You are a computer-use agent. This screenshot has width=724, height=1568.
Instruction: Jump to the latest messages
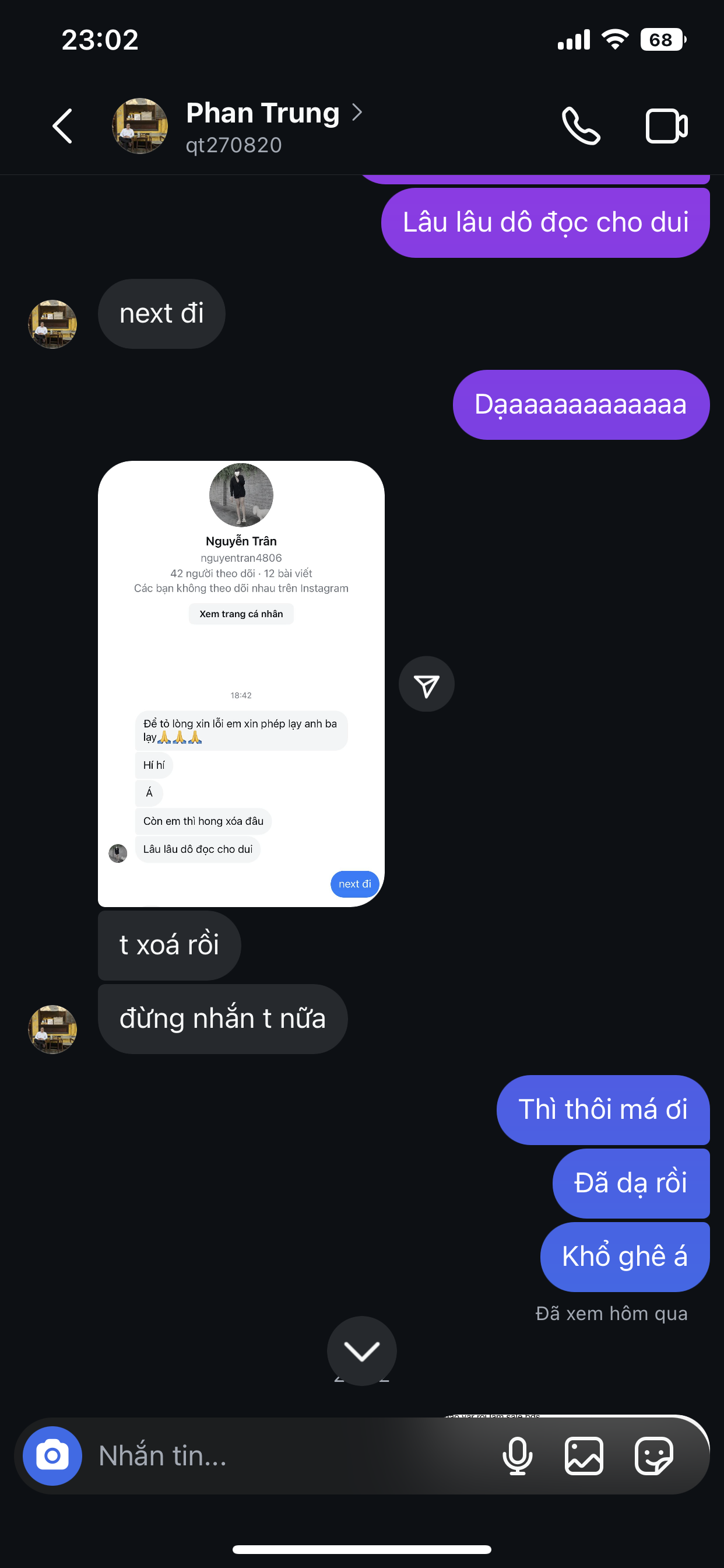(x=361, y=1350)
